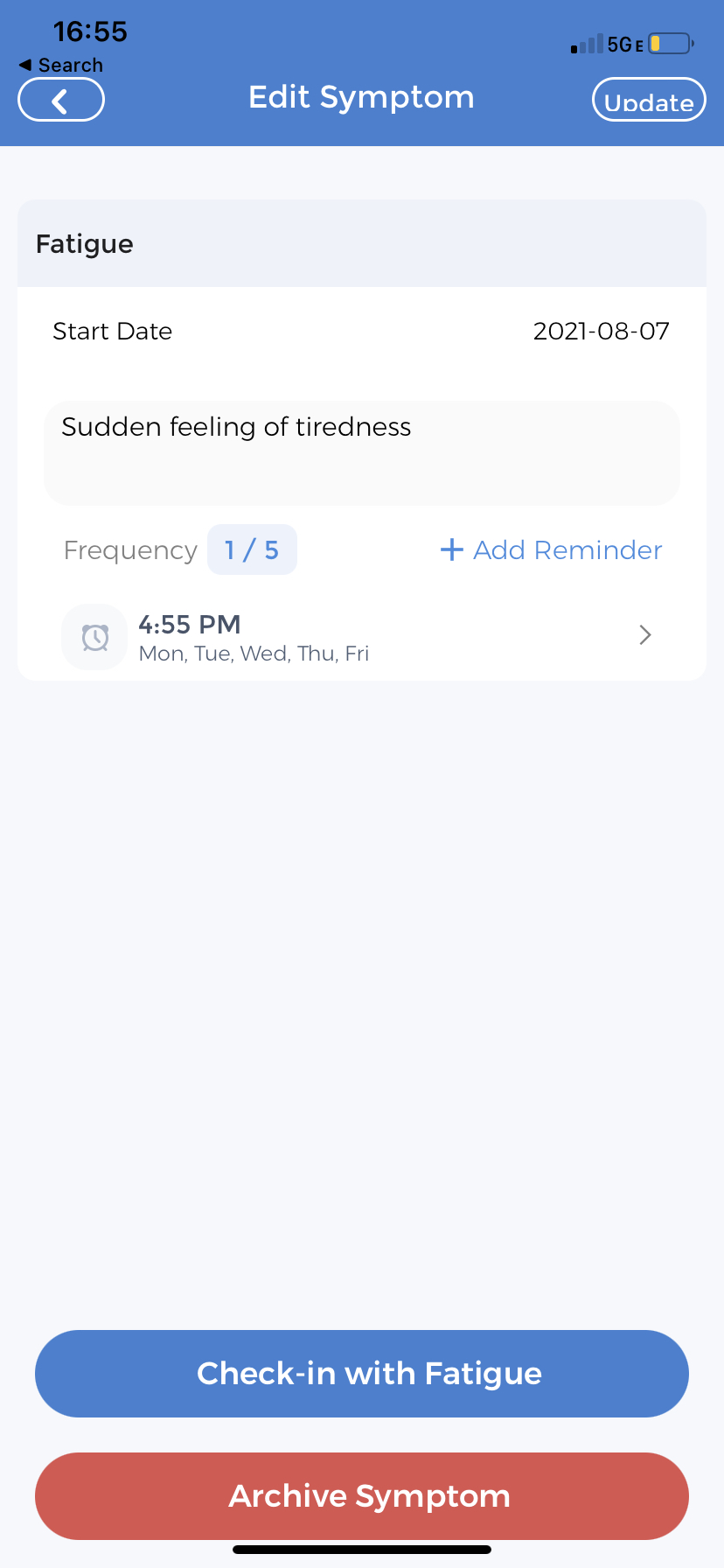Check in with Fatigue
724x1568 pixels.
(362, 1374)
